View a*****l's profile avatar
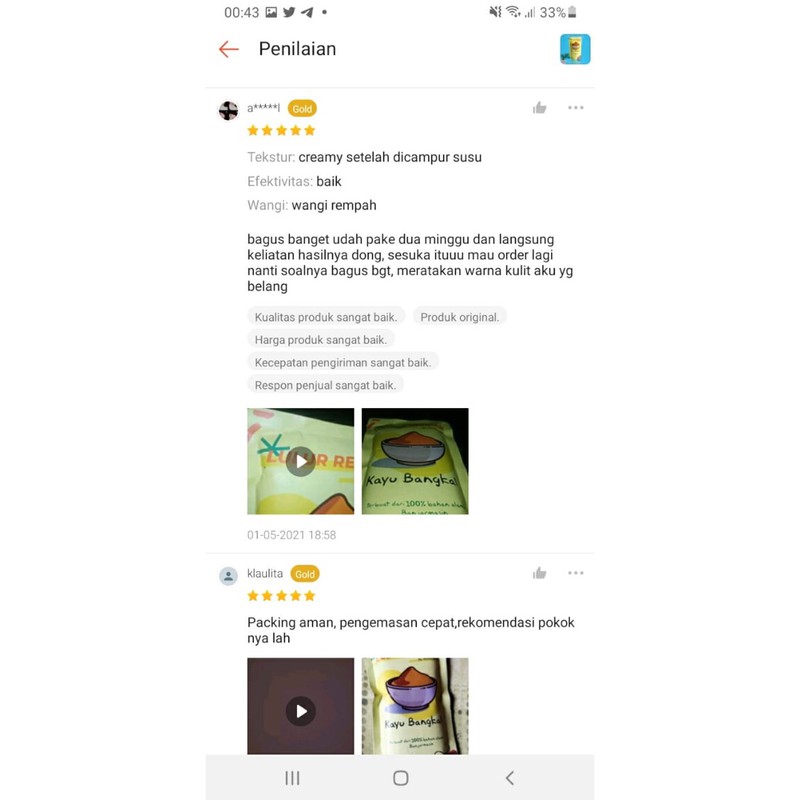The image size is (800, 800). click(x=228, y=110)
